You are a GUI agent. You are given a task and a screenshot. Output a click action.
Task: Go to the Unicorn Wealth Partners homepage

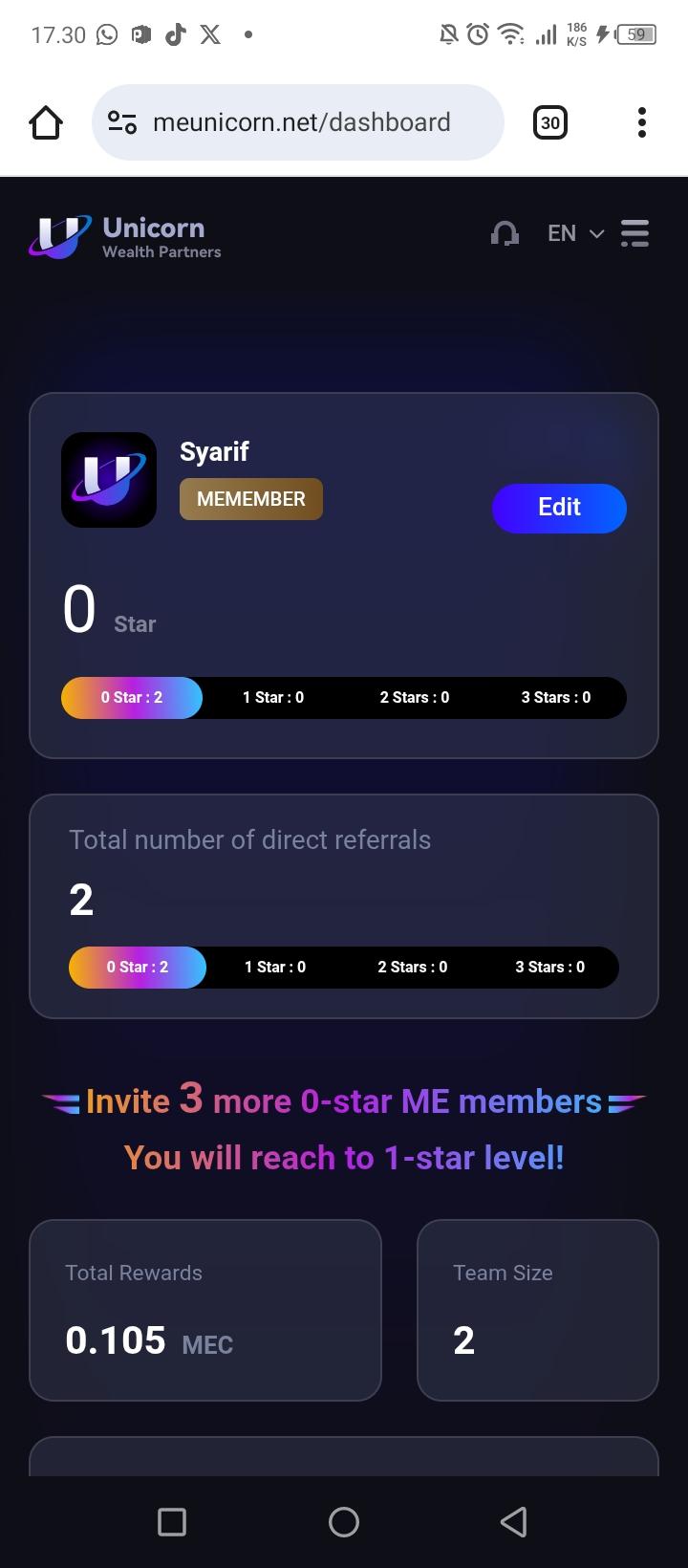tap(125, 237)
